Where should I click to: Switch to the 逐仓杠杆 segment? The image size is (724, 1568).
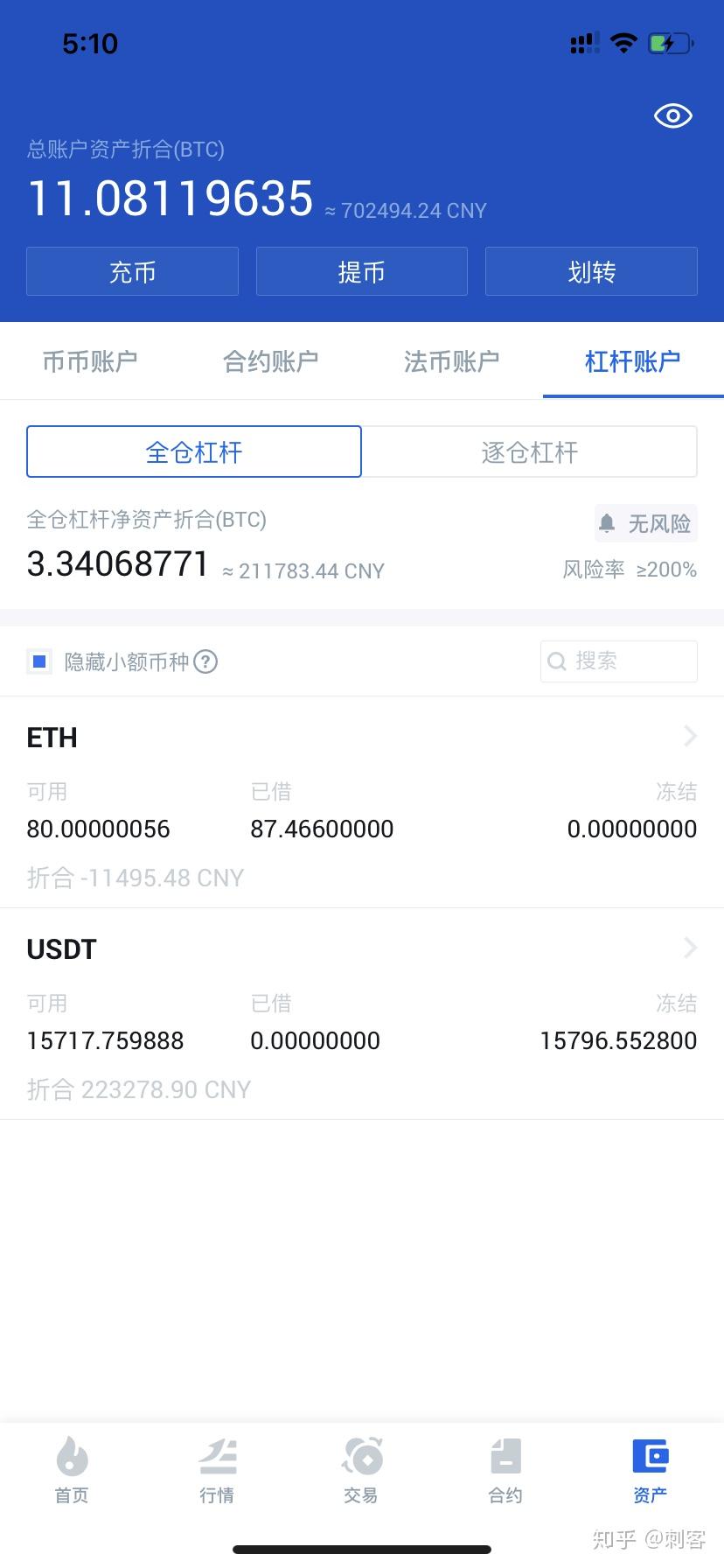529,451
